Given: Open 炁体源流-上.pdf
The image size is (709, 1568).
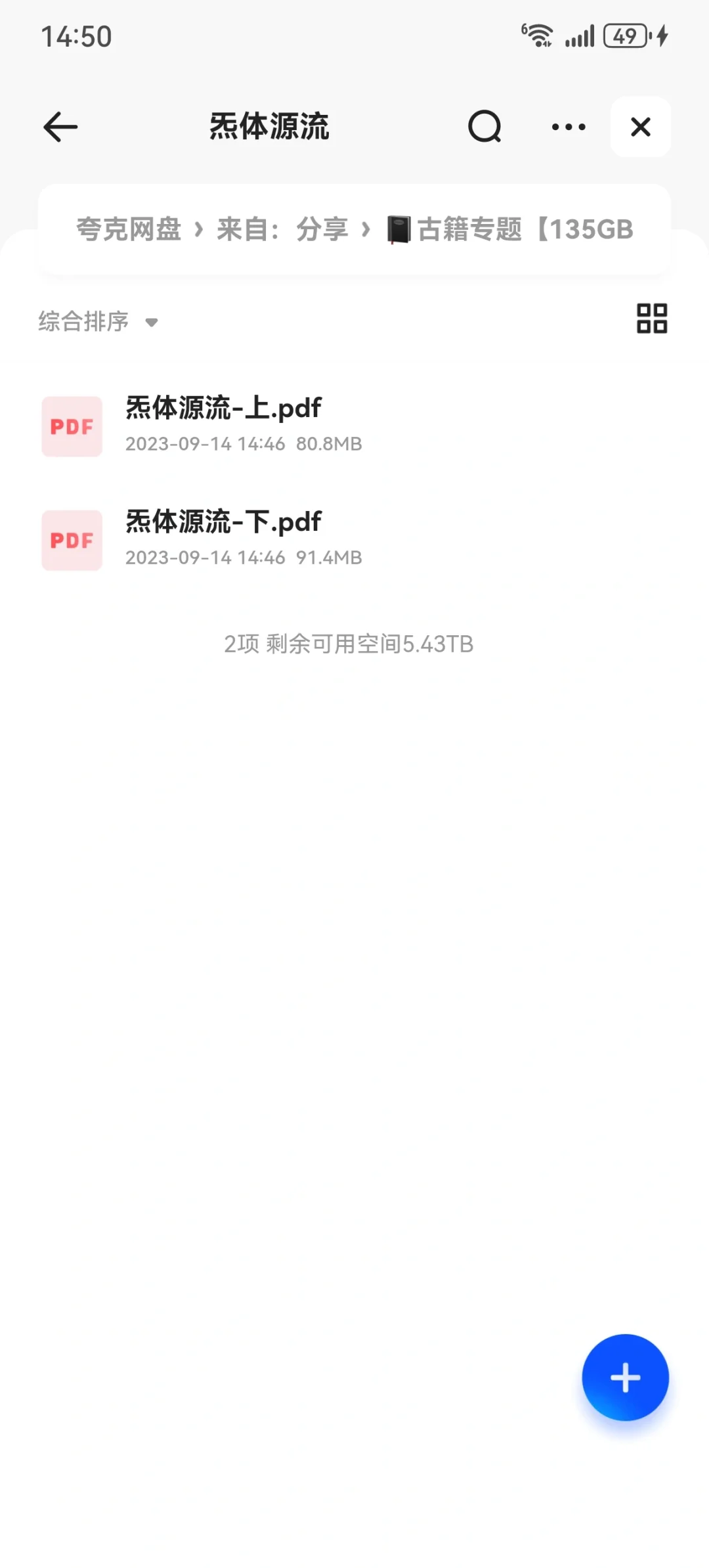Looking at the screenshot, I should [354, 426].
